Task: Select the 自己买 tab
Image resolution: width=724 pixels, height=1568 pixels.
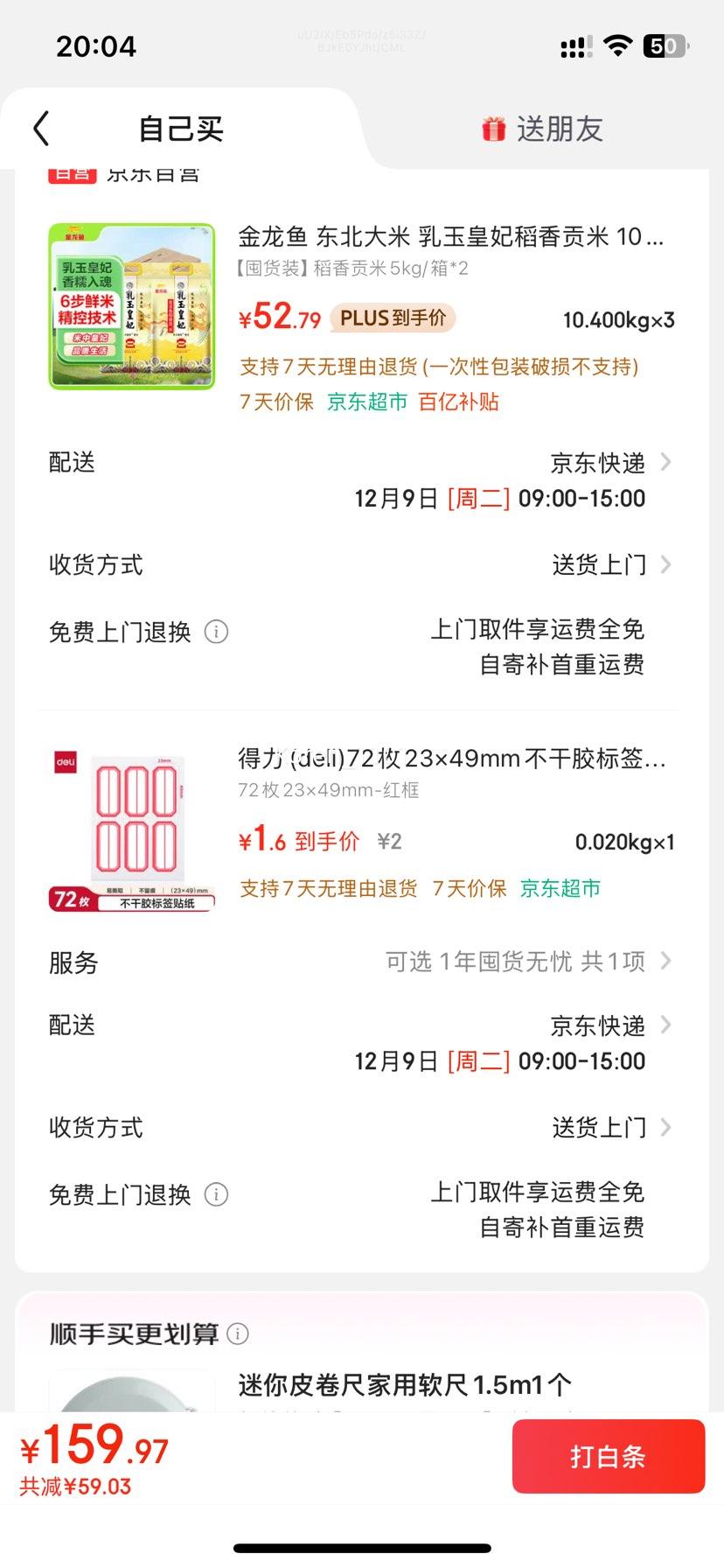Action: pos(179,127)
